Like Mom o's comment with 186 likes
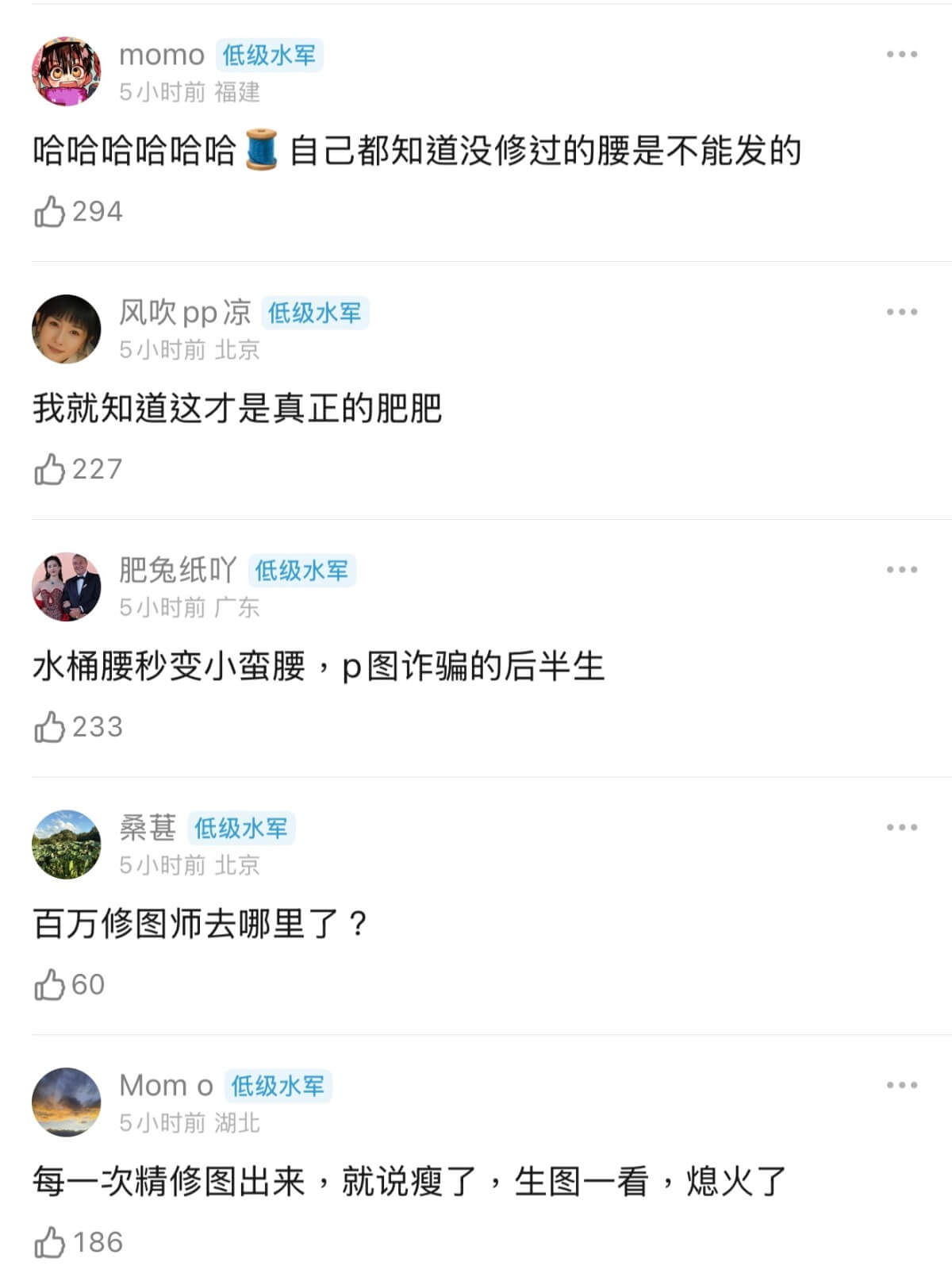The width and height of the screenshot is (952, 1285). coord(49,1242)
